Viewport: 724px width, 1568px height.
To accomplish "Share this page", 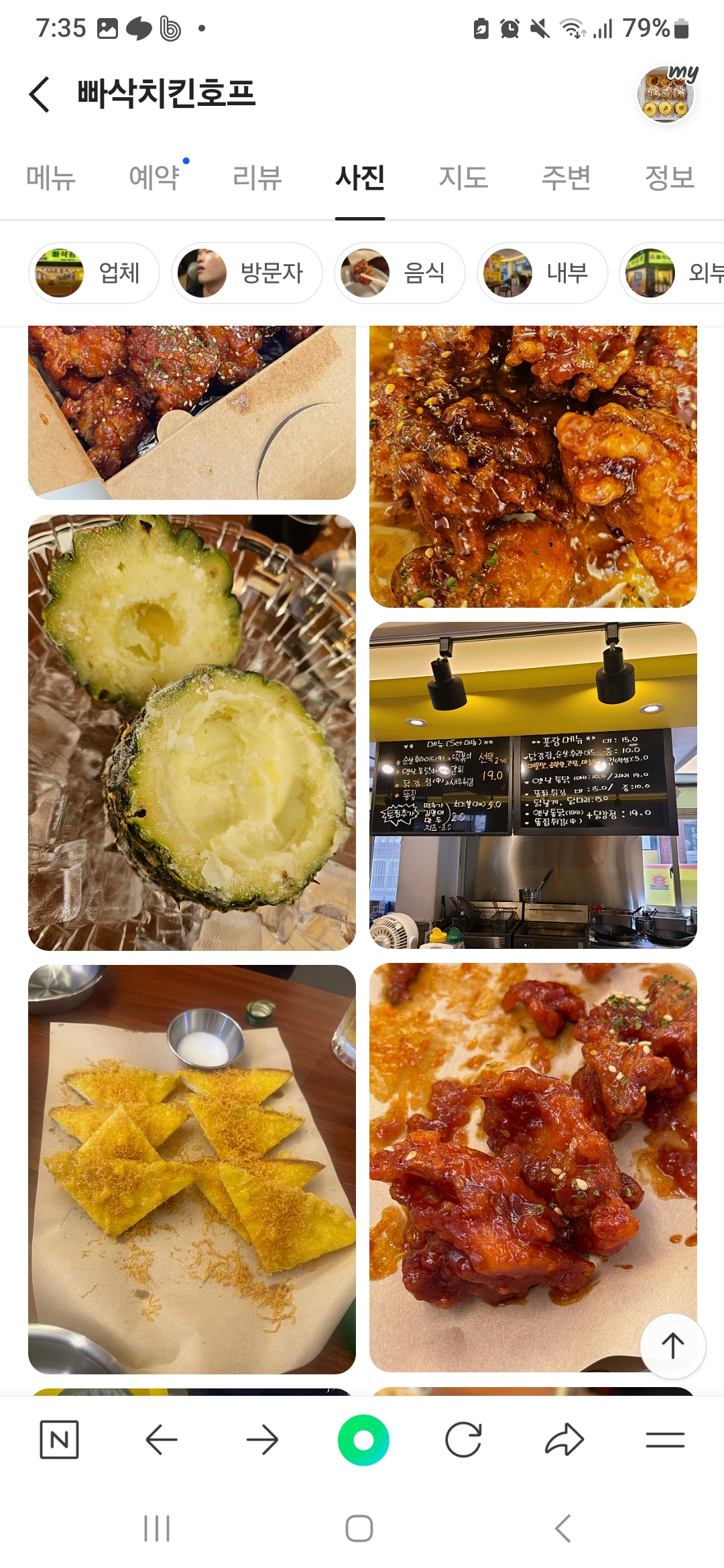I will [x=564, y=1439].
